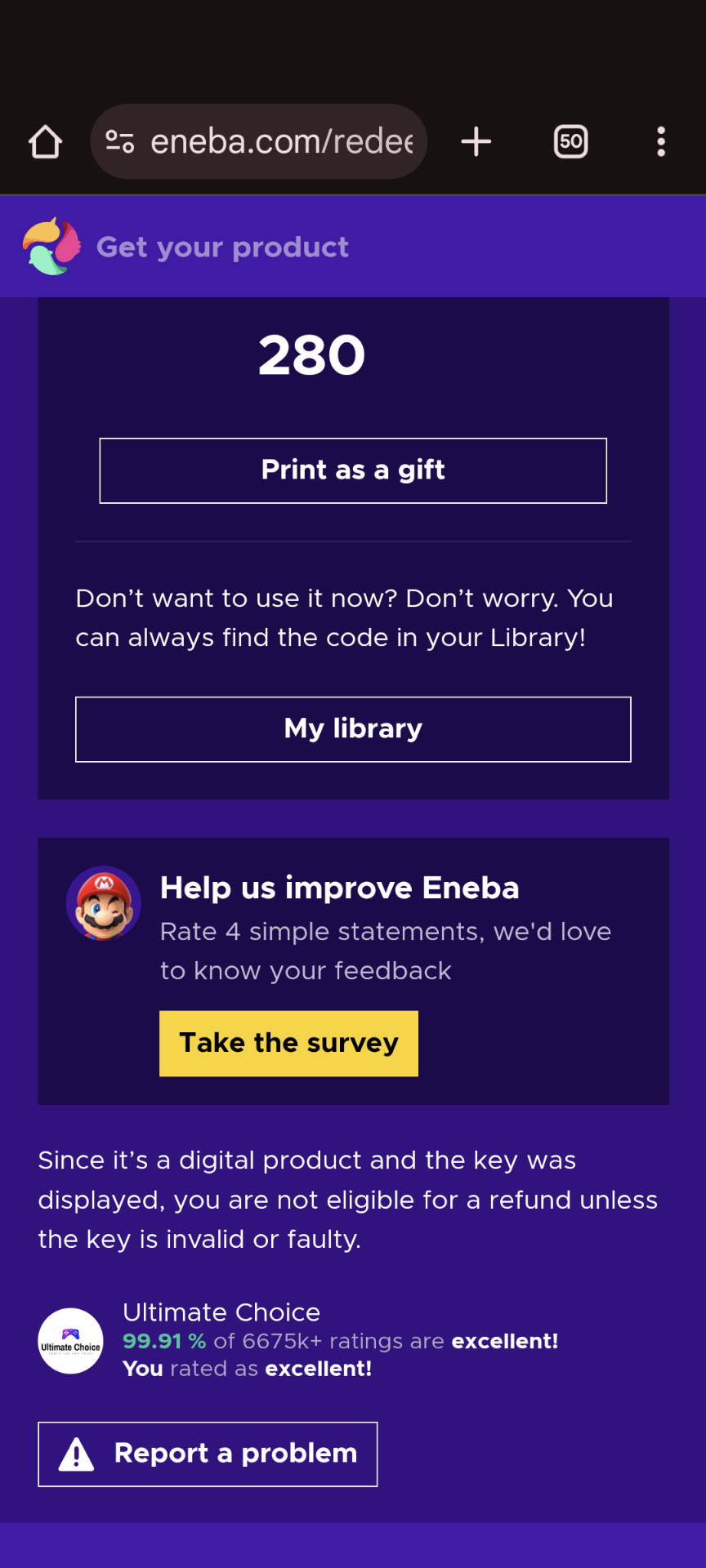Select the redemption code 280
This screenshot has height=1568, width=706.
point(311,354)
